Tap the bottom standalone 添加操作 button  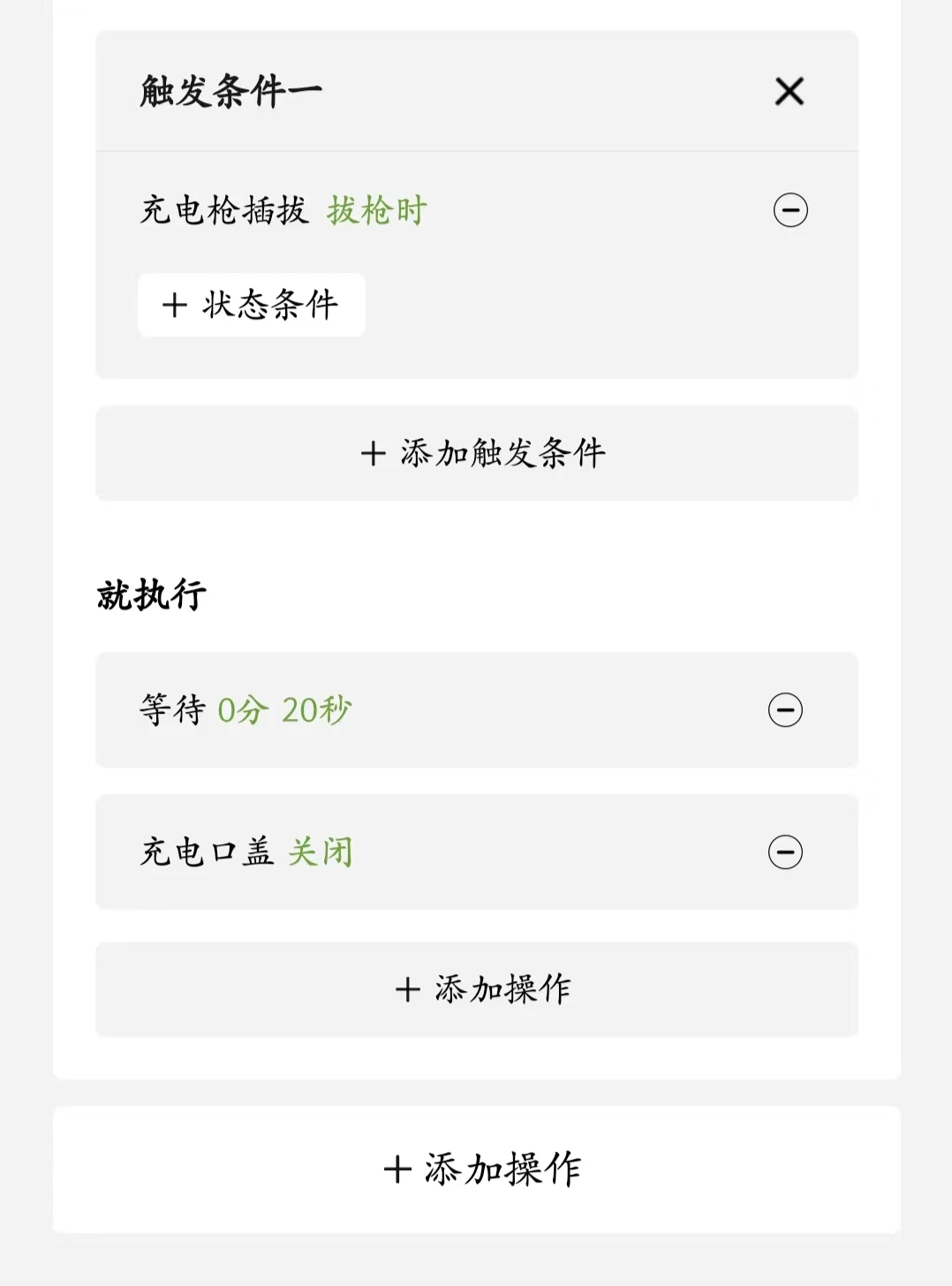(477, 1169)
